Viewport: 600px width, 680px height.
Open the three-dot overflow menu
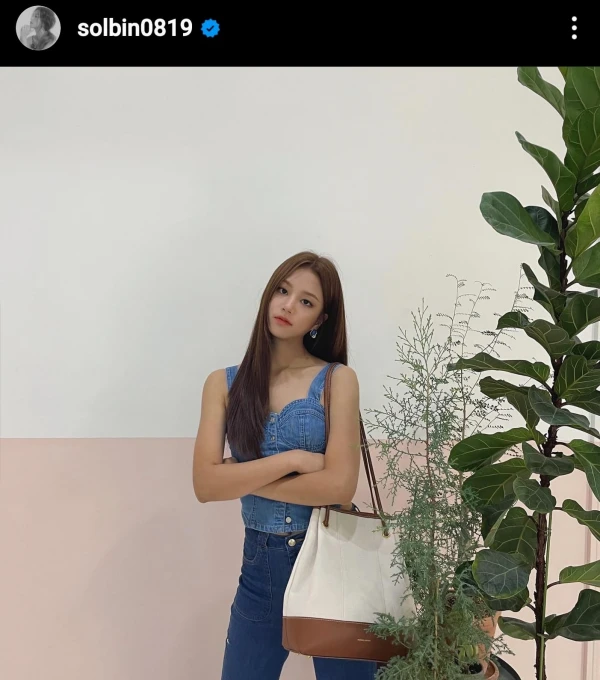click(574, 28)
